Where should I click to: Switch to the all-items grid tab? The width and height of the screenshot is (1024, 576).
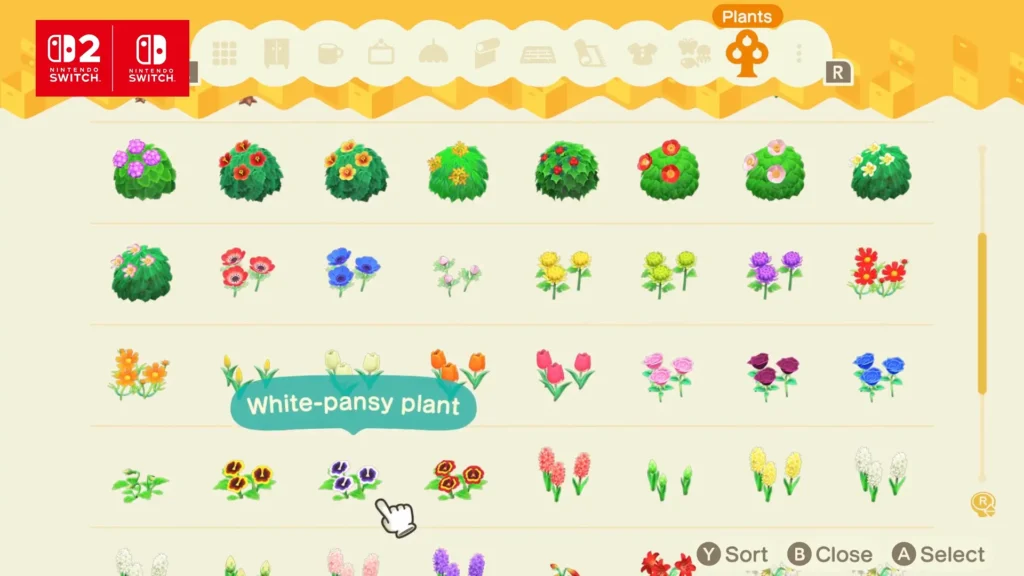pos(225,53)
